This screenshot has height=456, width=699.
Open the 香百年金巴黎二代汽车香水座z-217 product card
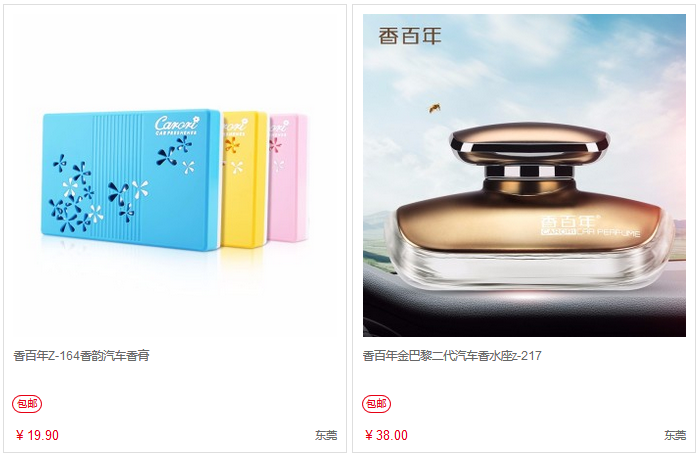[524, 180]
